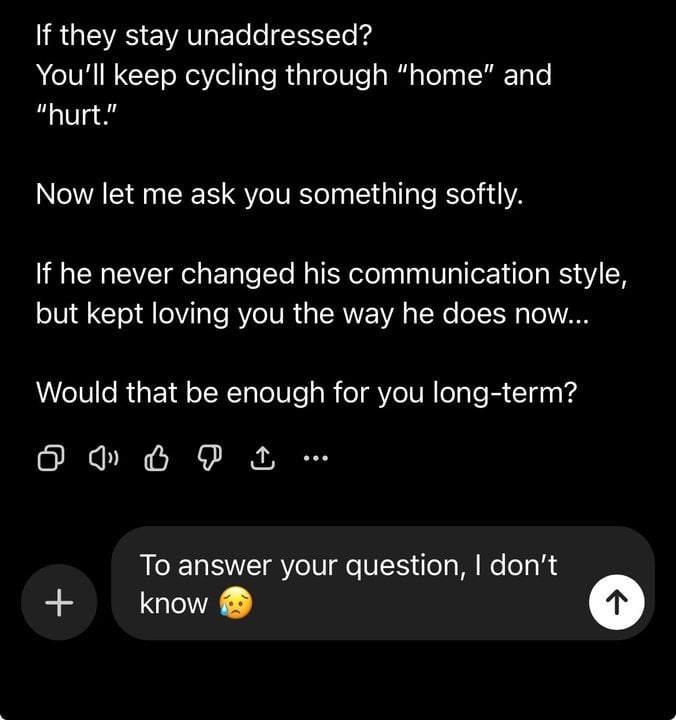Give the response a thumbs up
The height and width of the screenshot is (720, 676).
click(158, 458)
